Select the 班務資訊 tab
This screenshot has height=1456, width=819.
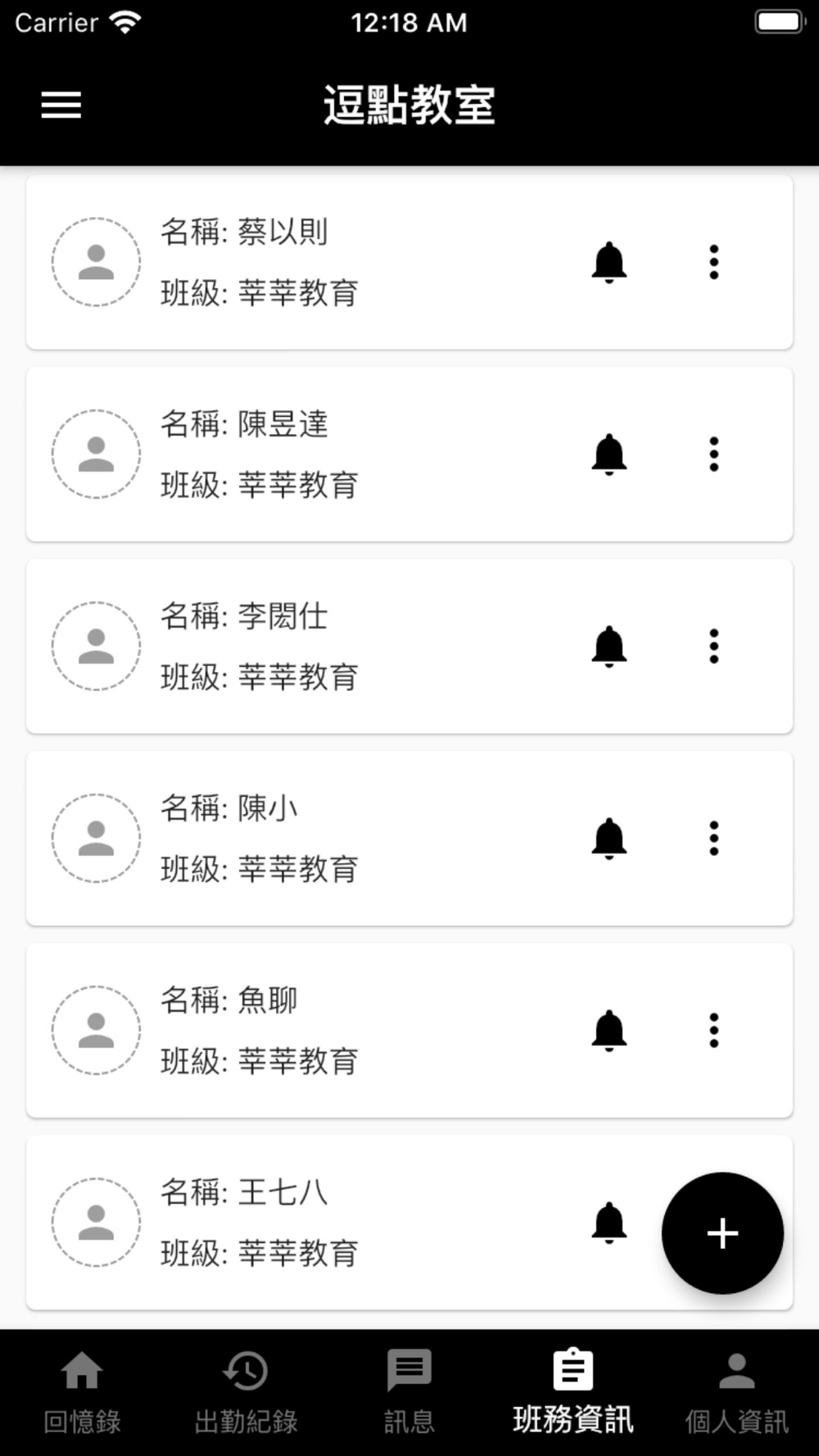point(573,1392)
